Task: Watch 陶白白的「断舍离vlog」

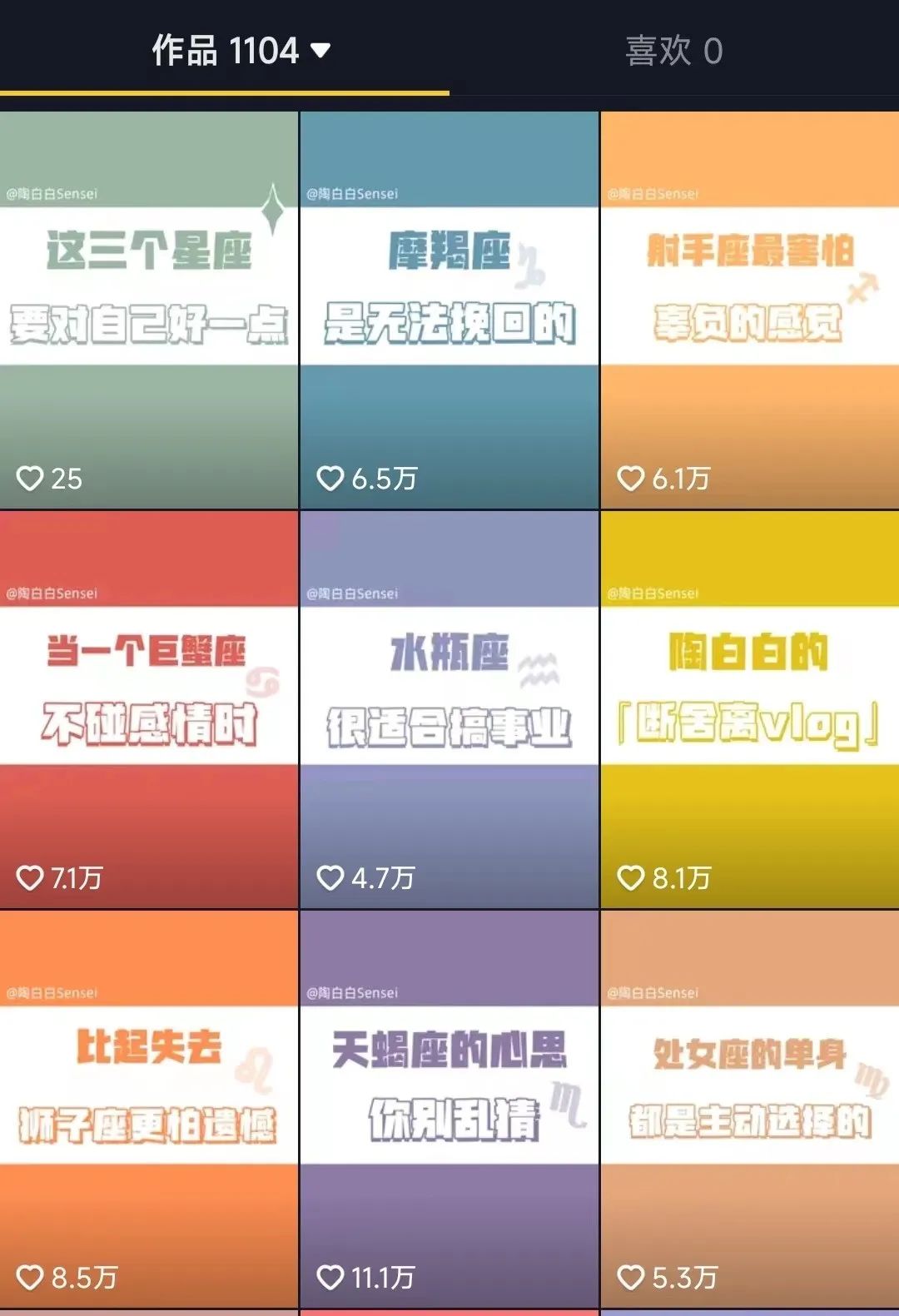Action: (749, 708)
